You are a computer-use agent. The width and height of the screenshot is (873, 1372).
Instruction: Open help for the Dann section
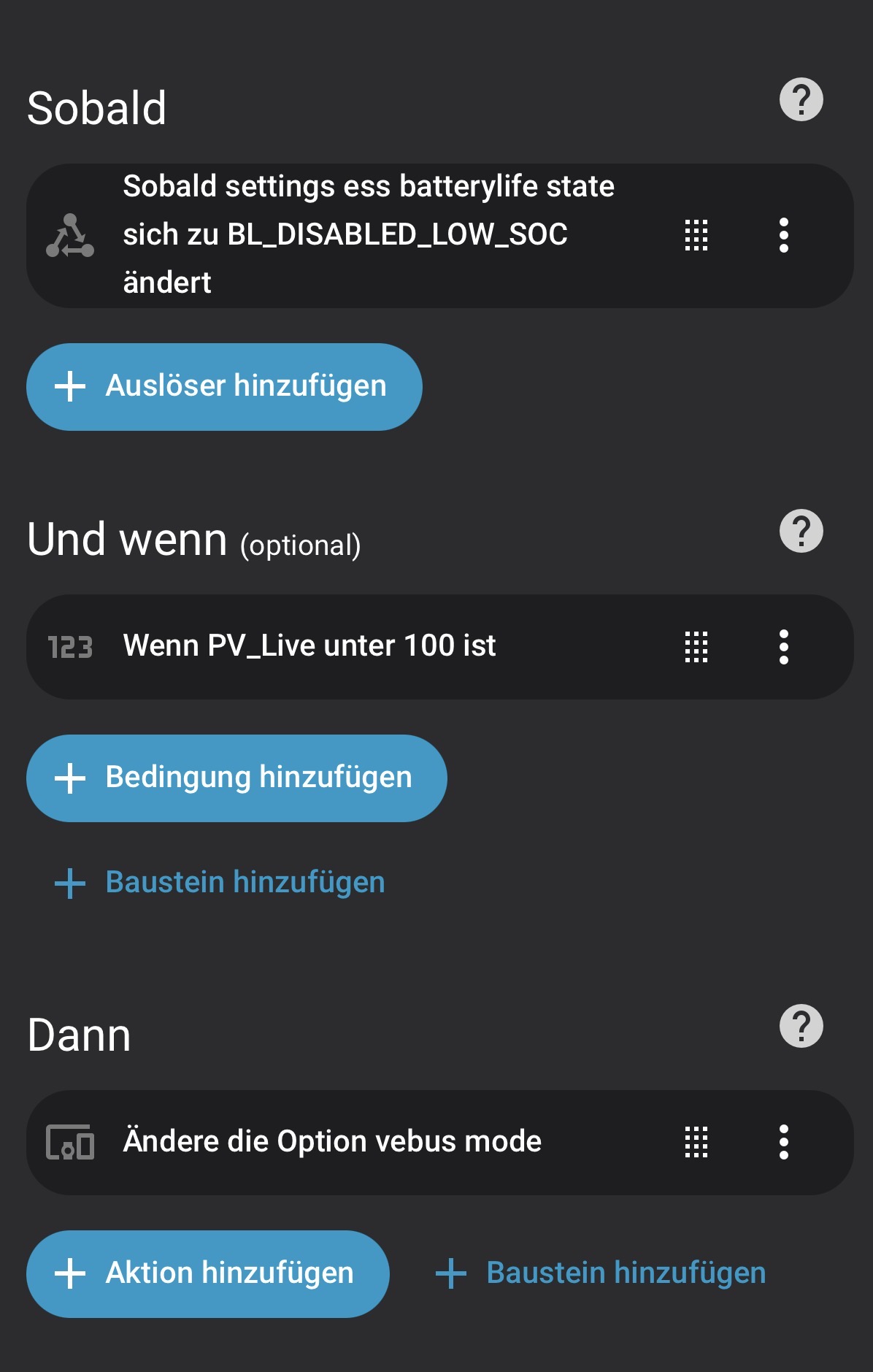tap(801, 1026)
